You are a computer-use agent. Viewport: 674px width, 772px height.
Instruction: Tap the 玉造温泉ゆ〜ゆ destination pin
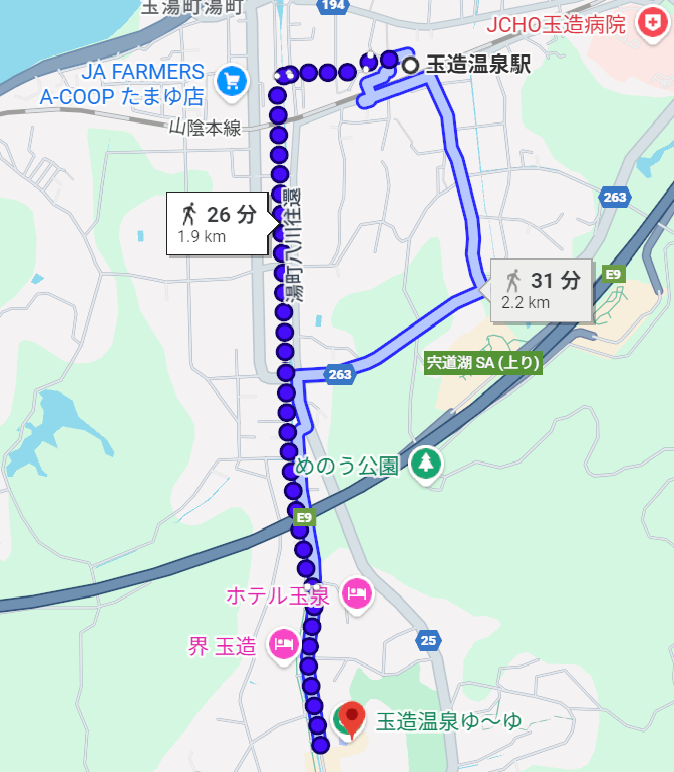tap(351, 718)
